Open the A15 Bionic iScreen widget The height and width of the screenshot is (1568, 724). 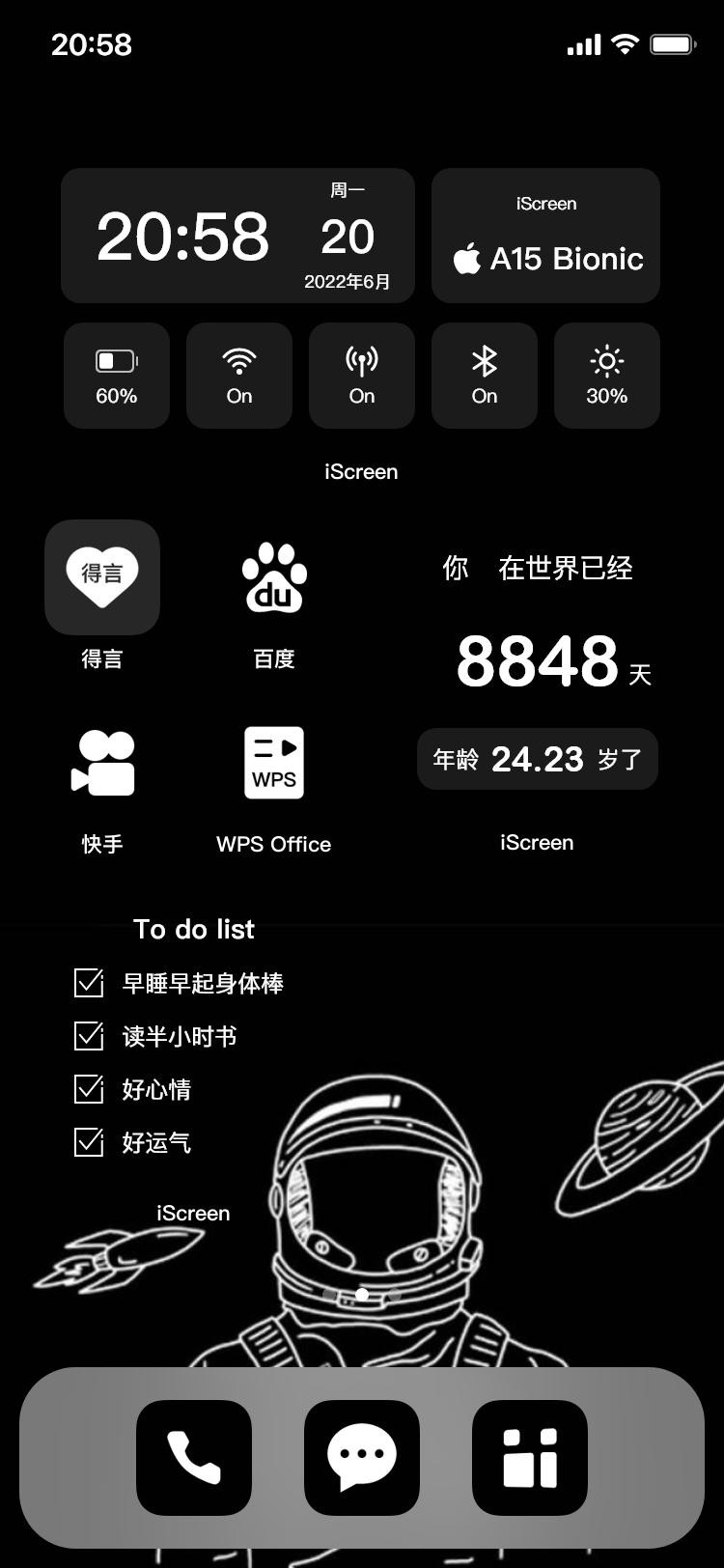[x=545, y=237]
